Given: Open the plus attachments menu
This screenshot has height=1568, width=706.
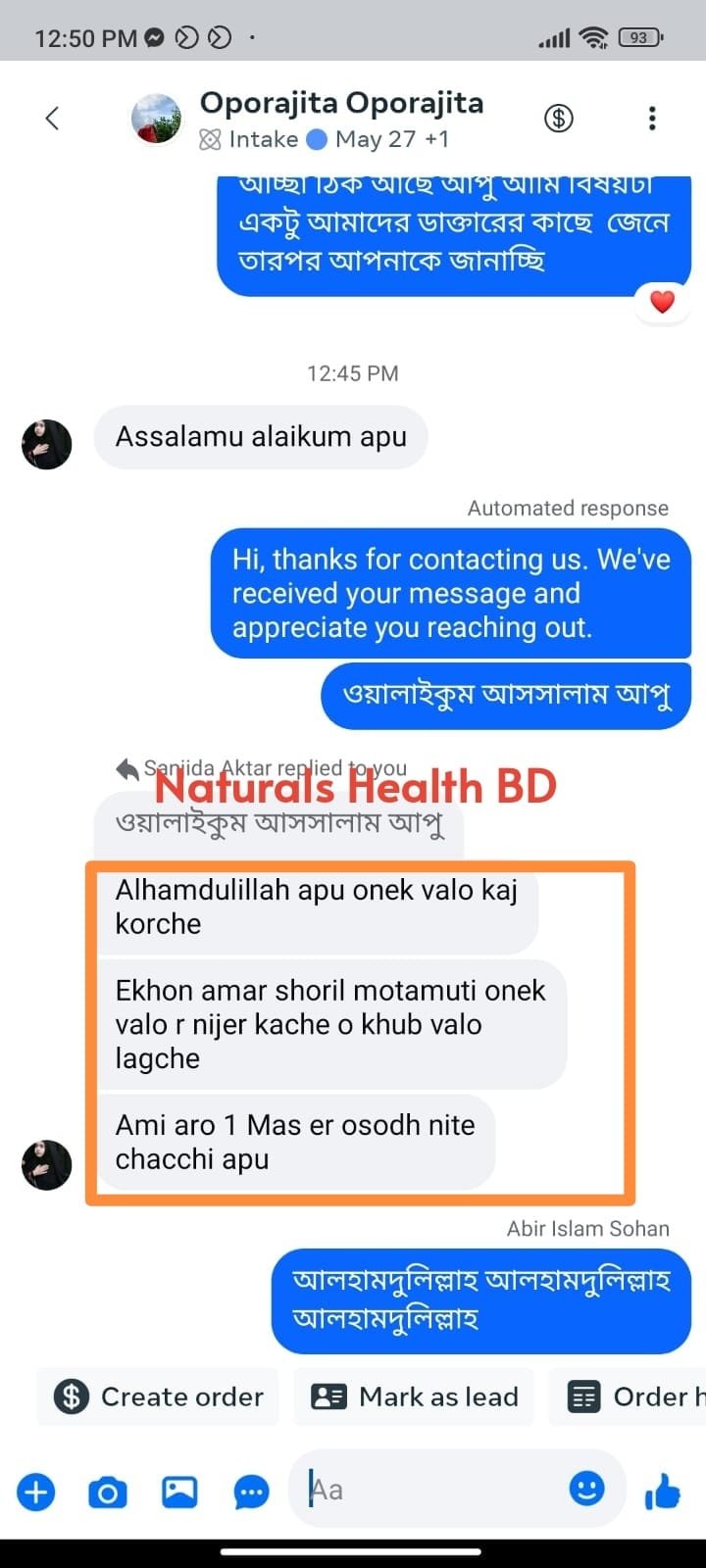Looking at the screenshot, I should (x=36, y=1493).
